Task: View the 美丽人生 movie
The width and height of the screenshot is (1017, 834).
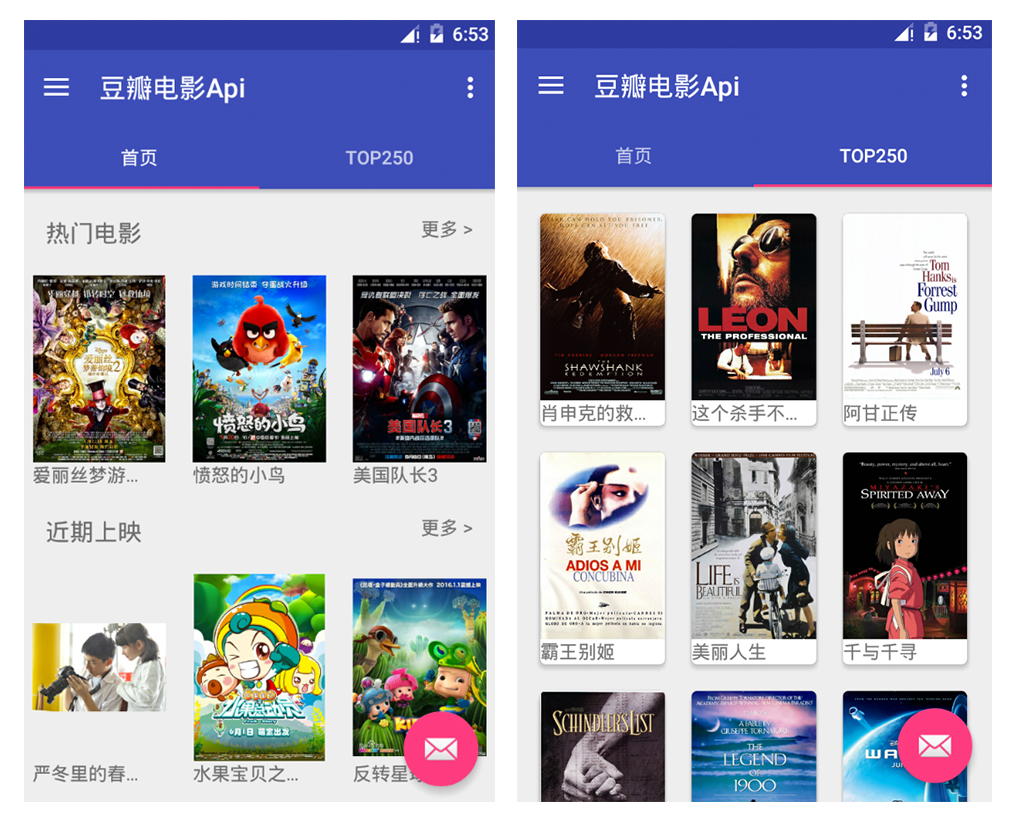Action: [x=753, y=546]
